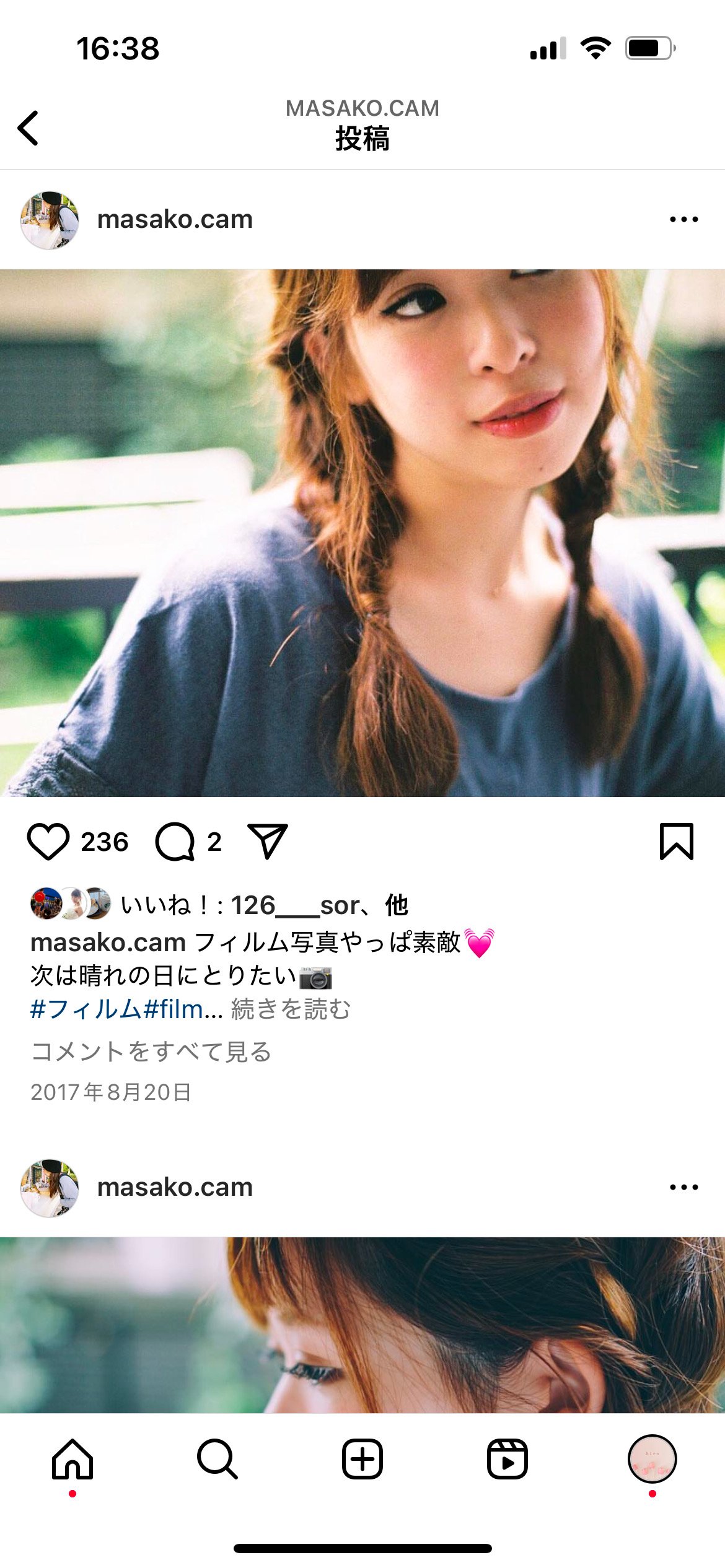Switch to the Reels tab
This screenshot has width=725, height=1568.
click(507, 1459)
